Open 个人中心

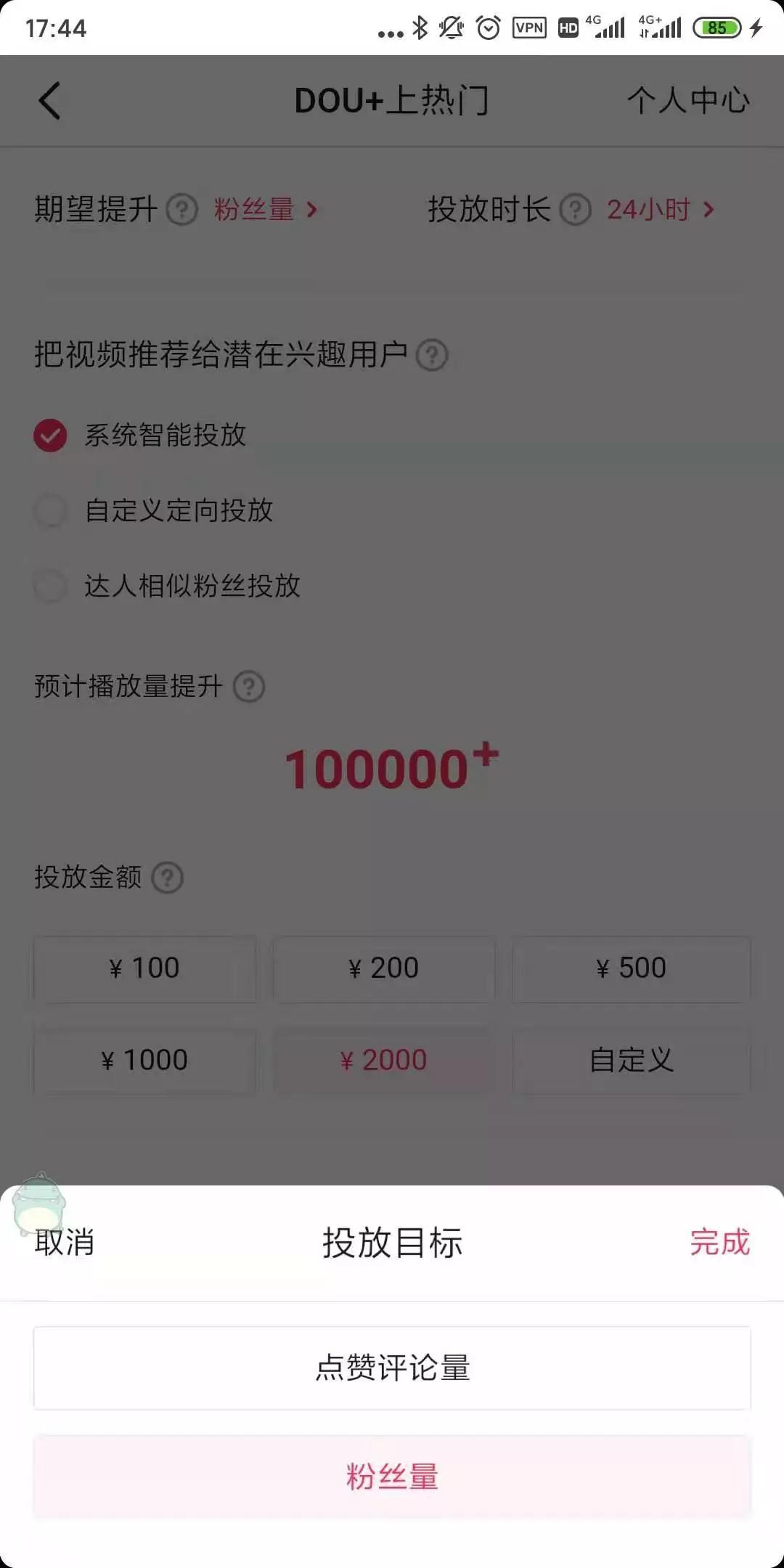coord(688,100)
